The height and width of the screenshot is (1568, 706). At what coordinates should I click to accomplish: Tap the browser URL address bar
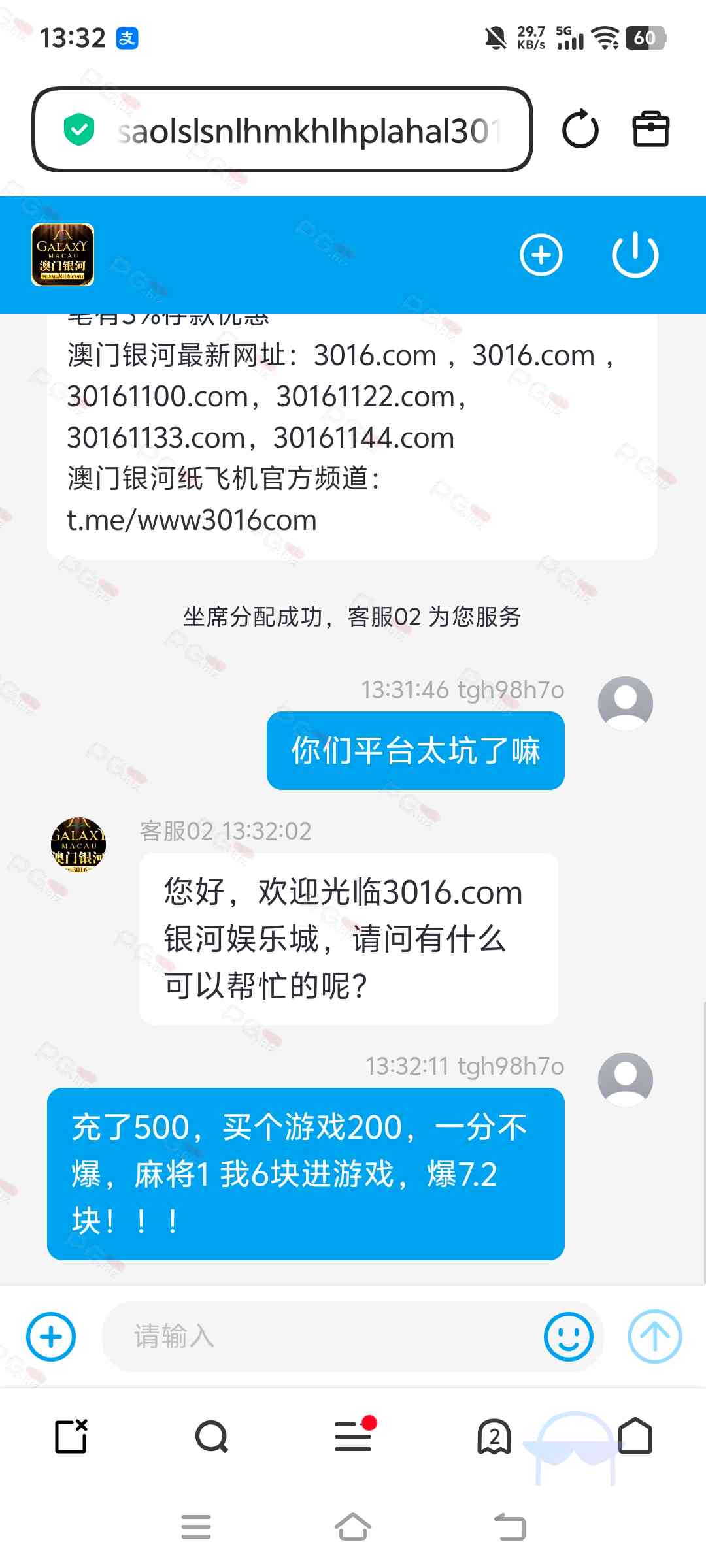point(307,130)
